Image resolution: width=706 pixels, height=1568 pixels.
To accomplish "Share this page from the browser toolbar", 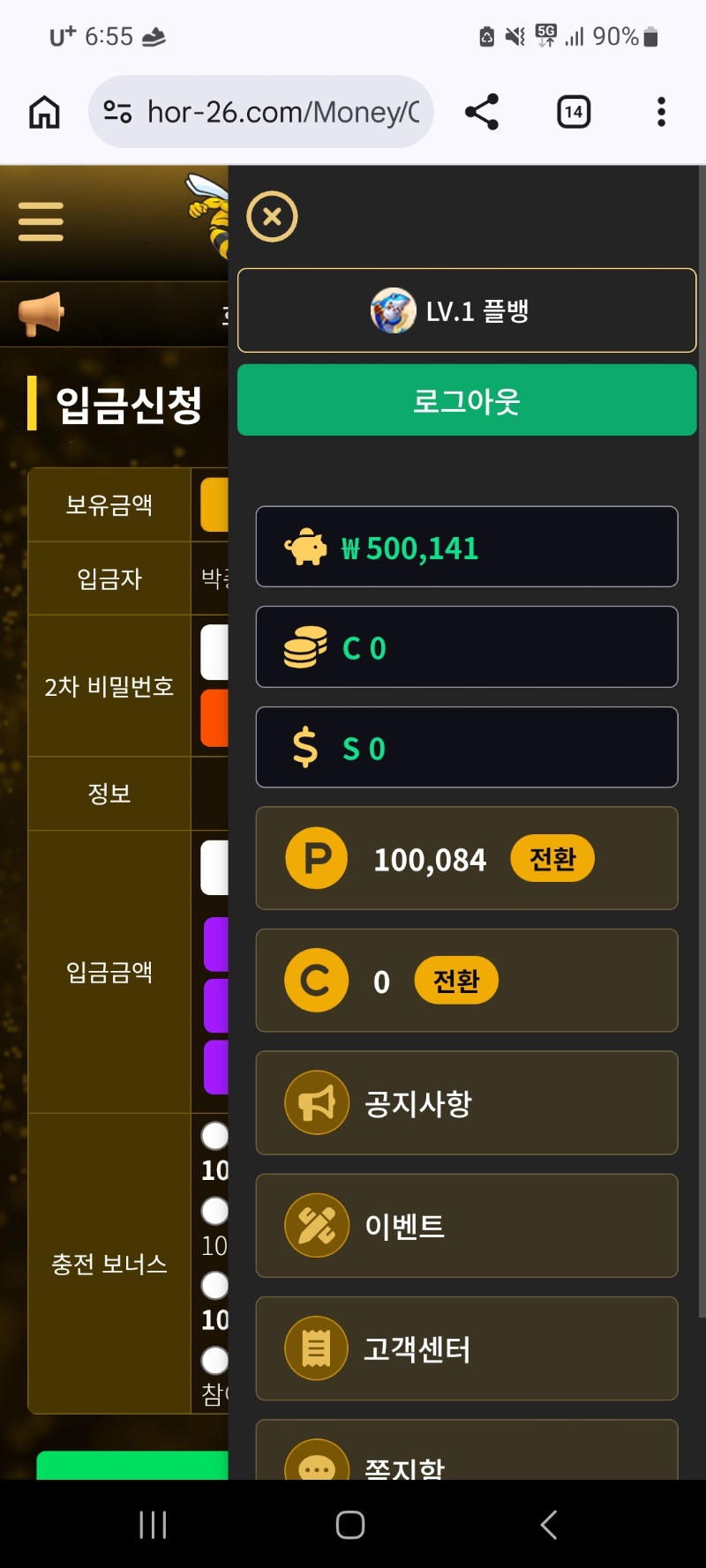I will click(x=482, y=112).
